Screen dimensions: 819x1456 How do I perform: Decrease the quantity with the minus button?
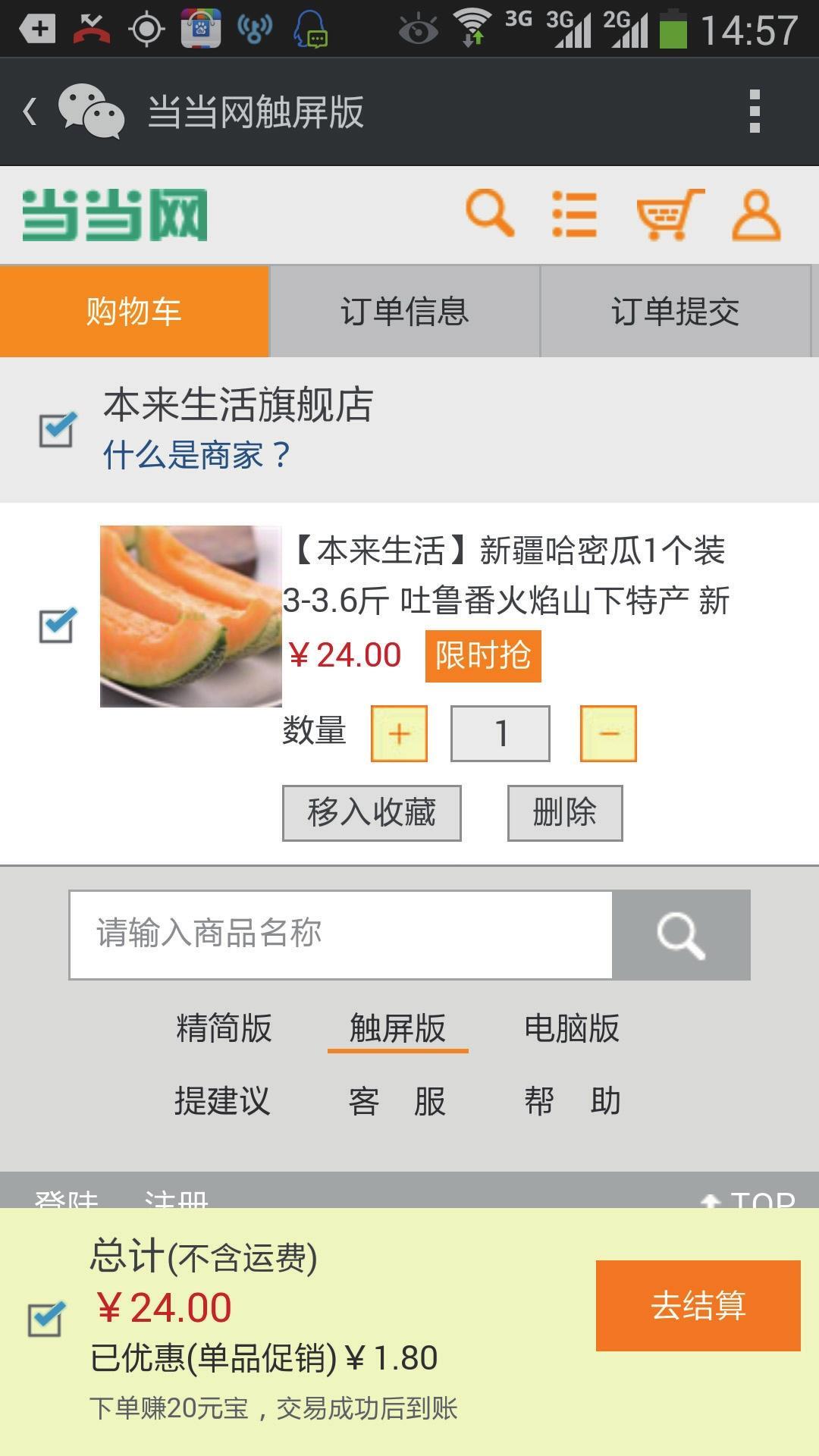[608, 733]
